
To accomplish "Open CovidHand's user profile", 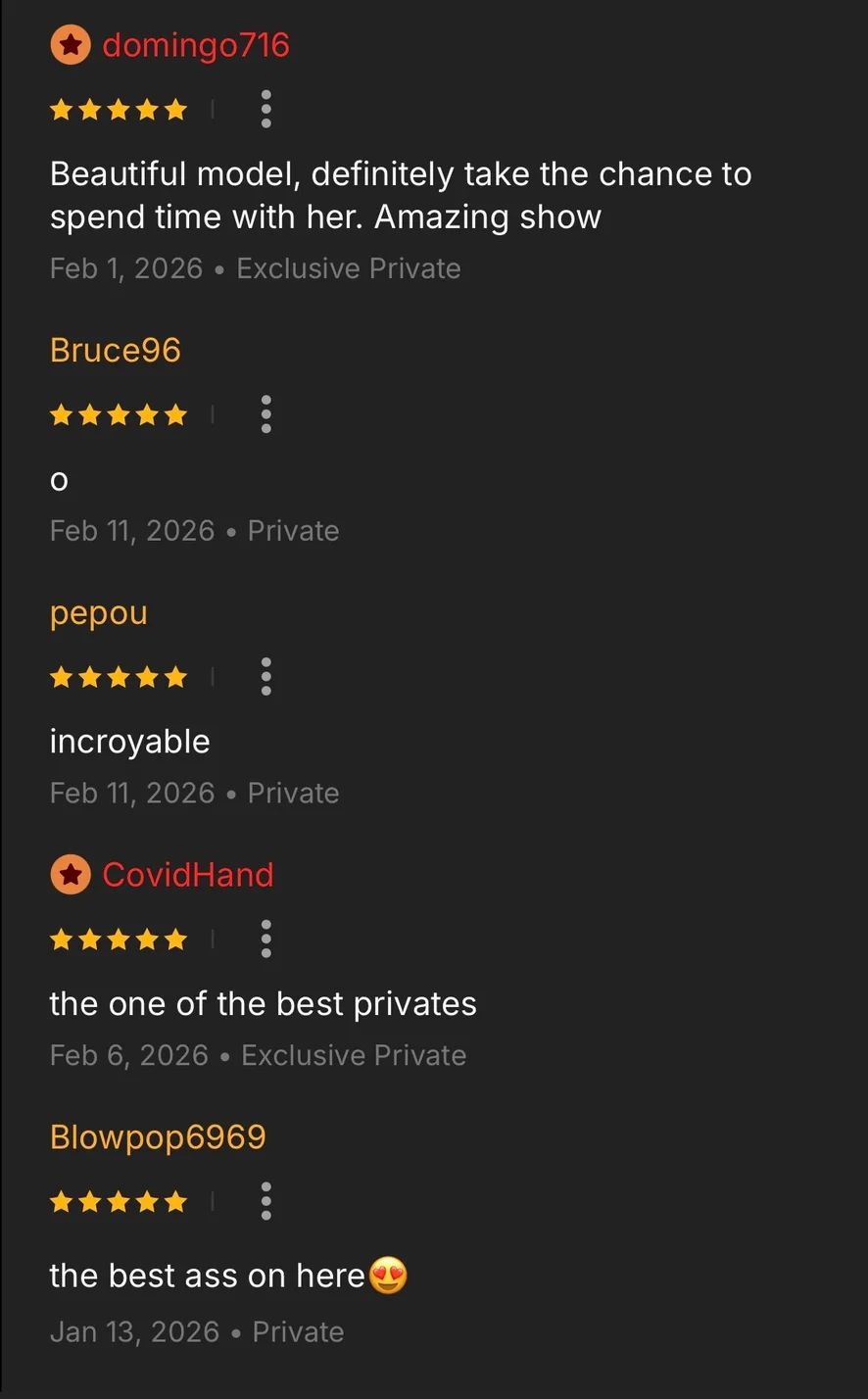I will coord(187,875).
